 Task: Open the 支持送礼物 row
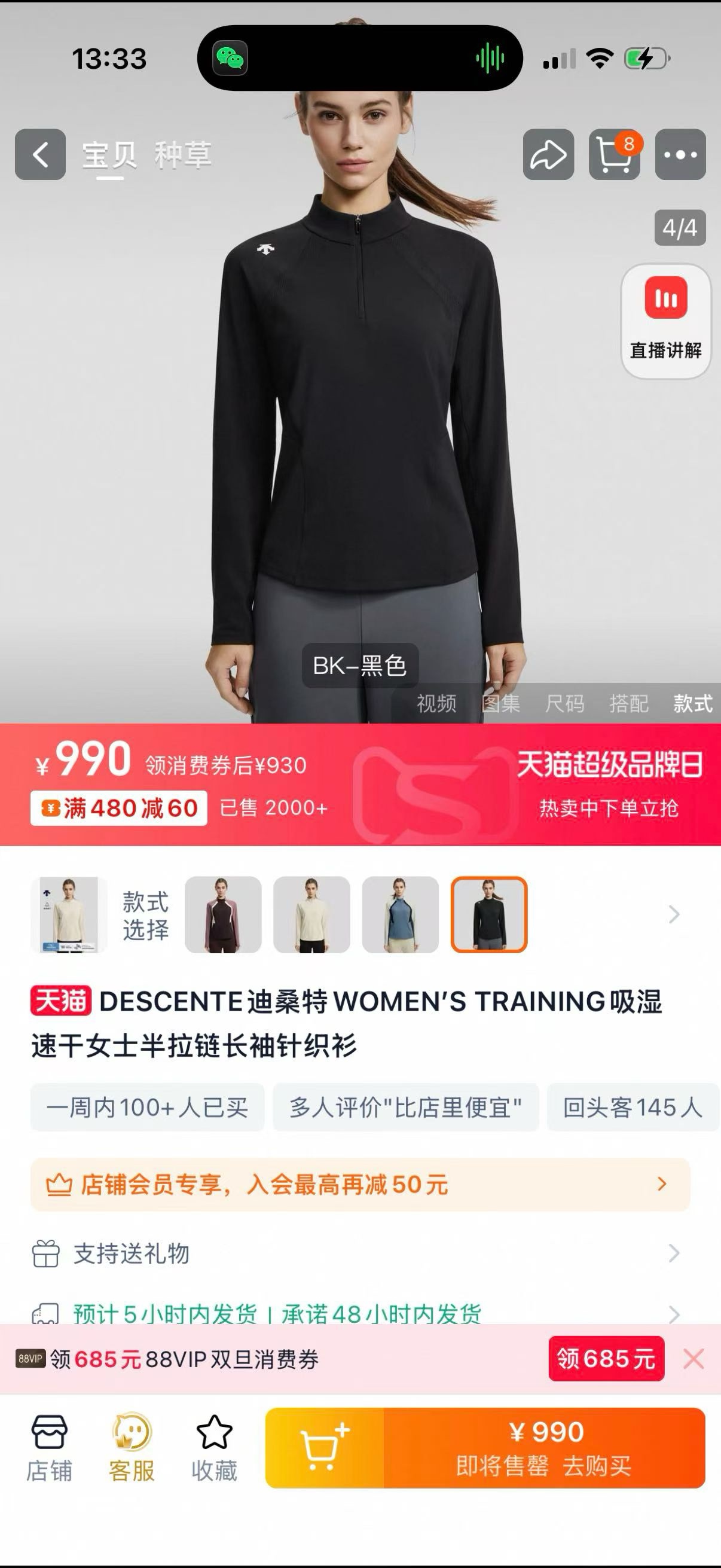(360, 1253)
